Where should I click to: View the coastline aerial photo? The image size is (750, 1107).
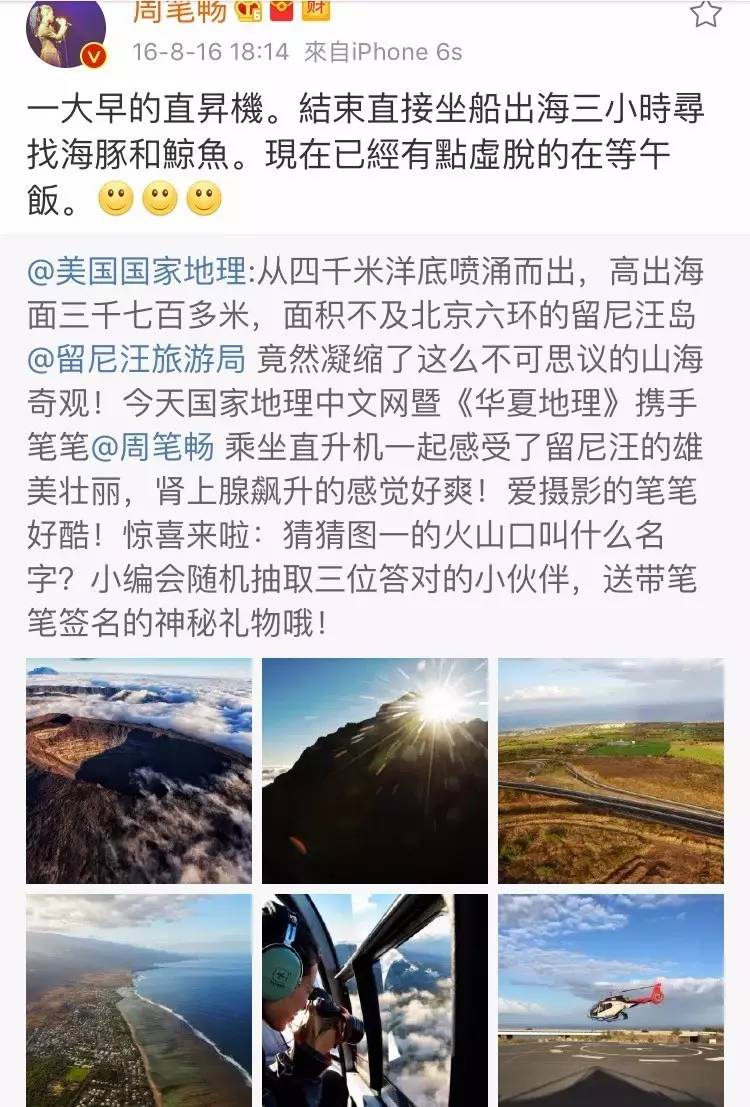139,1000
